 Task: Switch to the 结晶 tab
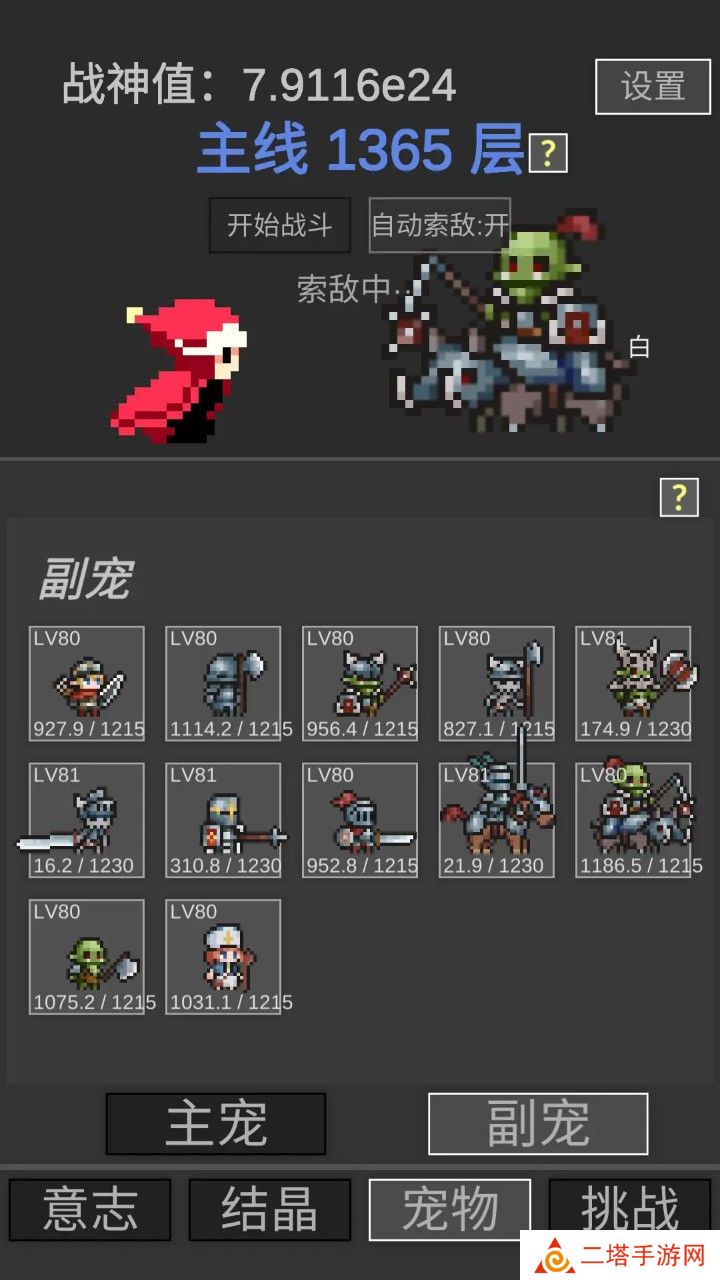coord(270,1209)
